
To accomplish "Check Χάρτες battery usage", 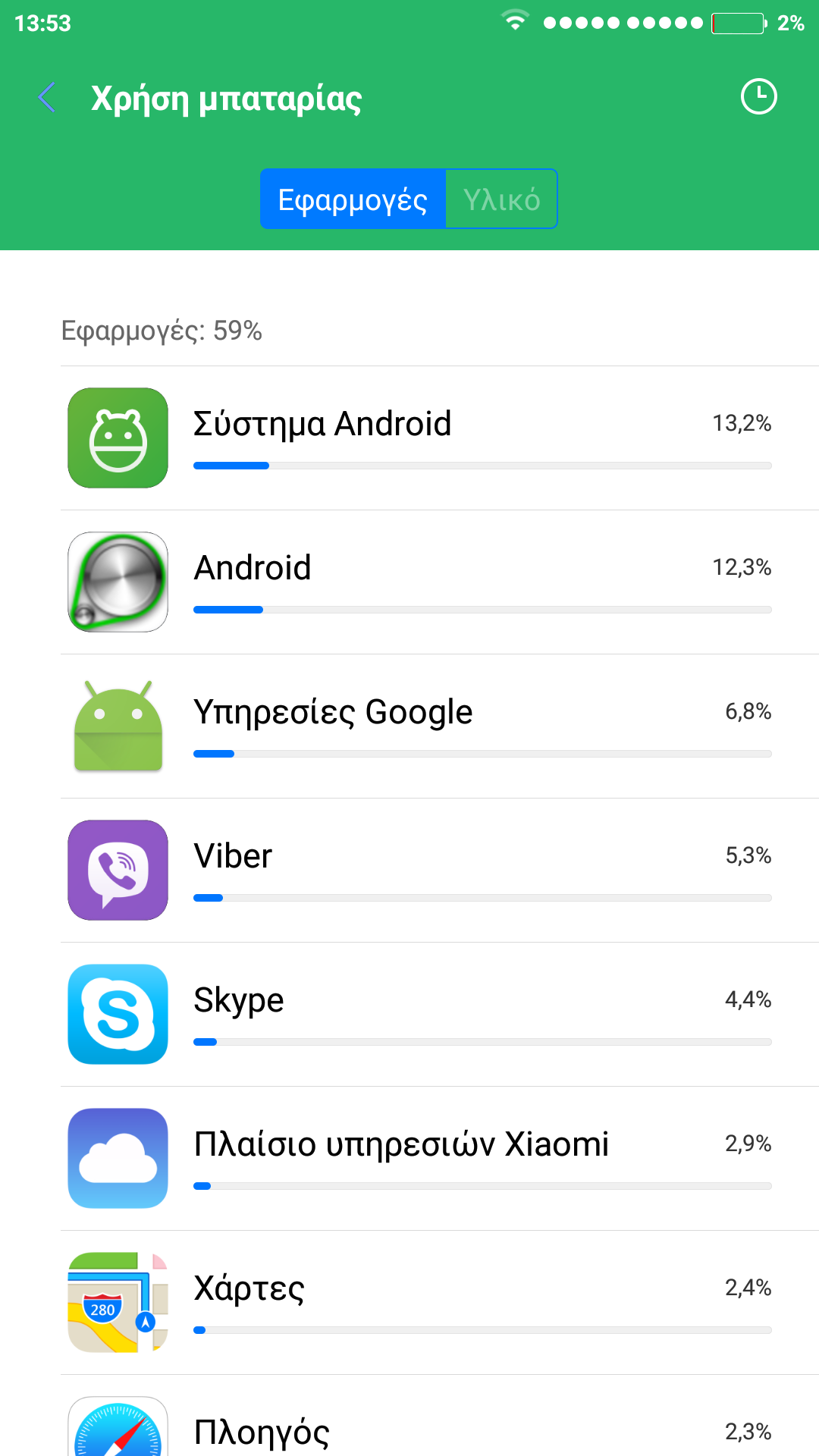I will click(x=440, y=1303).
